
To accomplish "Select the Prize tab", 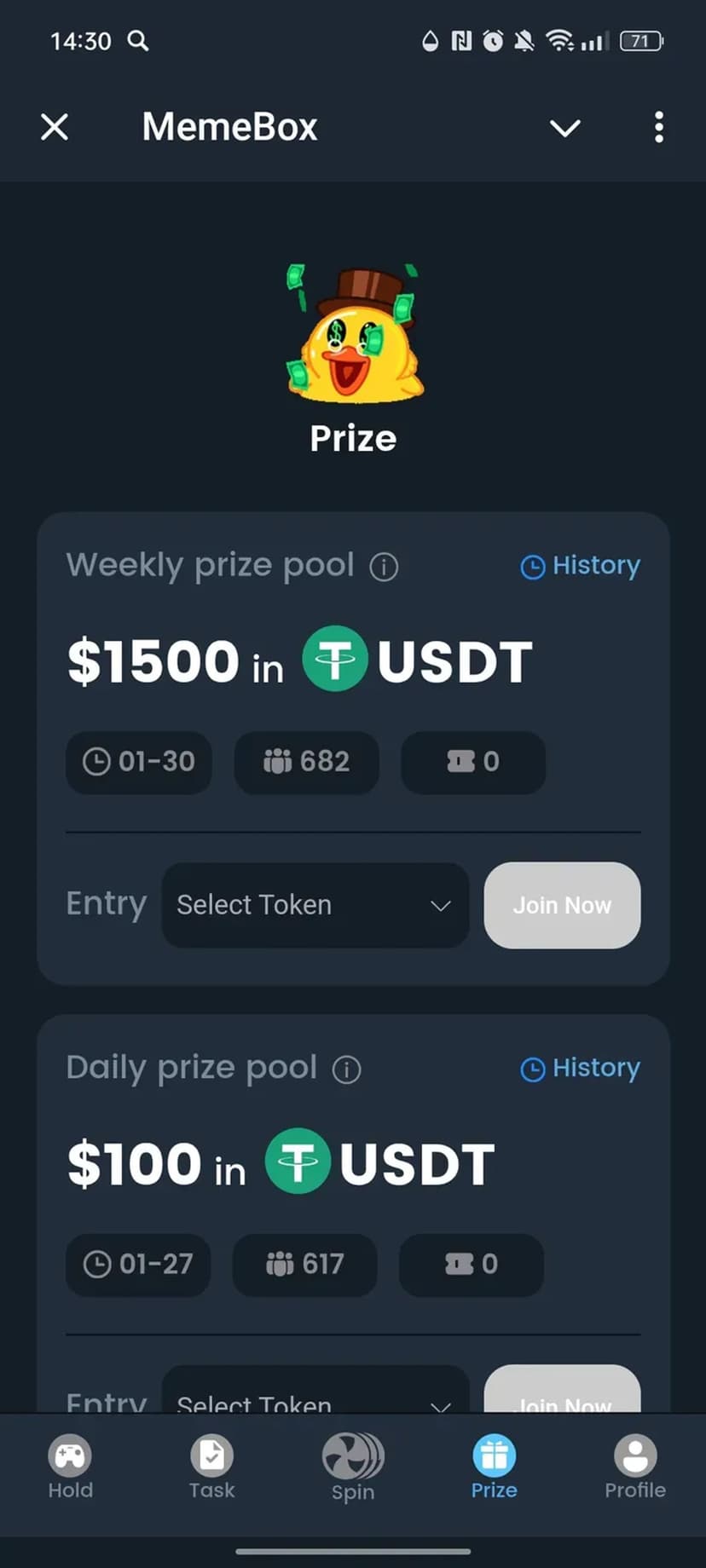I will pos(495,1467).
